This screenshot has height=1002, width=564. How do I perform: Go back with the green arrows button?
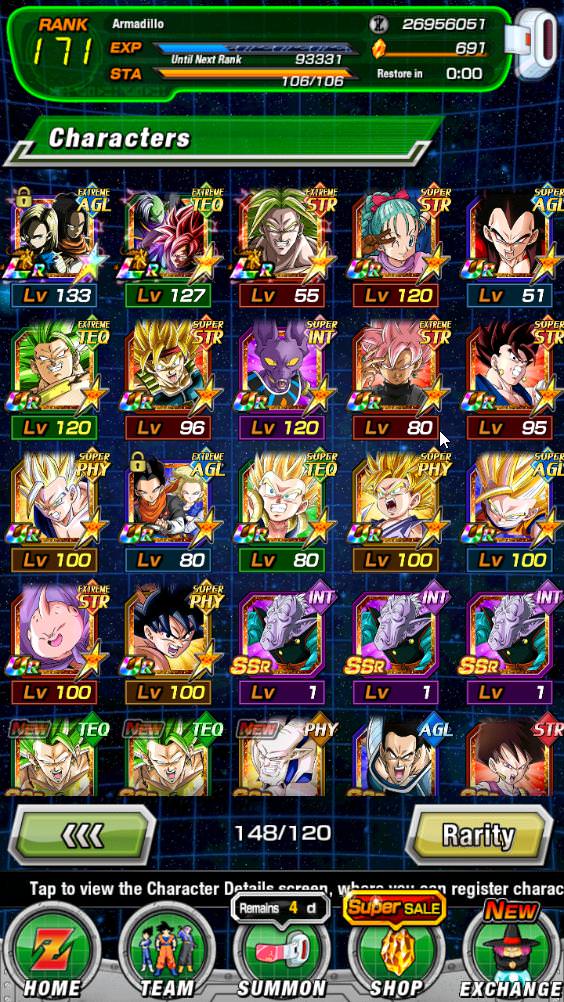pyautogui.click(x=82, y=835)
